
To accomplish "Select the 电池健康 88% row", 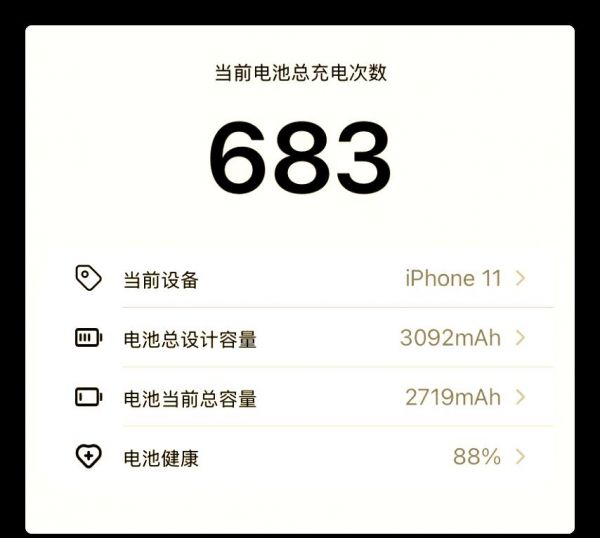I will [300, 457].
